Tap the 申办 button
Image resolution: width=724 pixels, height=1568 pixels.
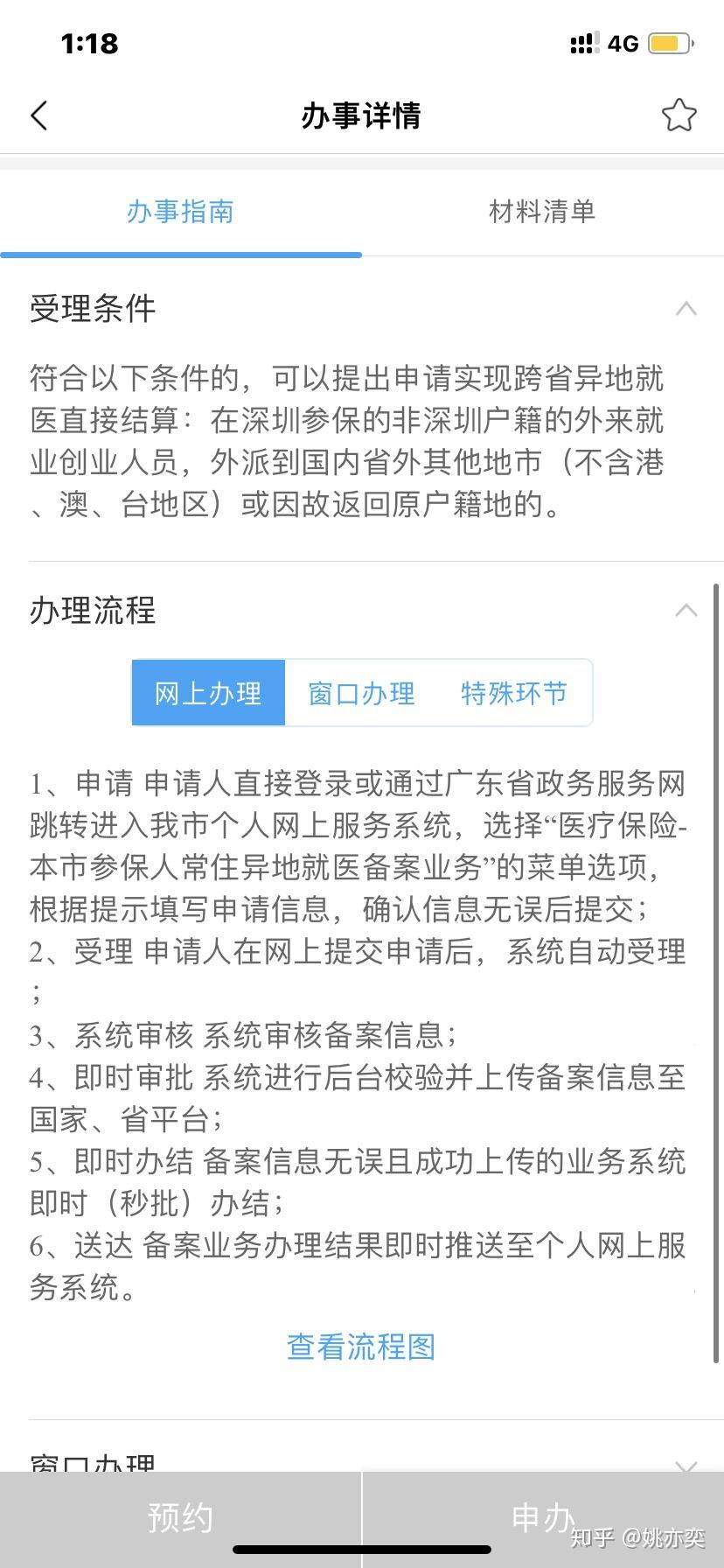(x=544, y=1518)
